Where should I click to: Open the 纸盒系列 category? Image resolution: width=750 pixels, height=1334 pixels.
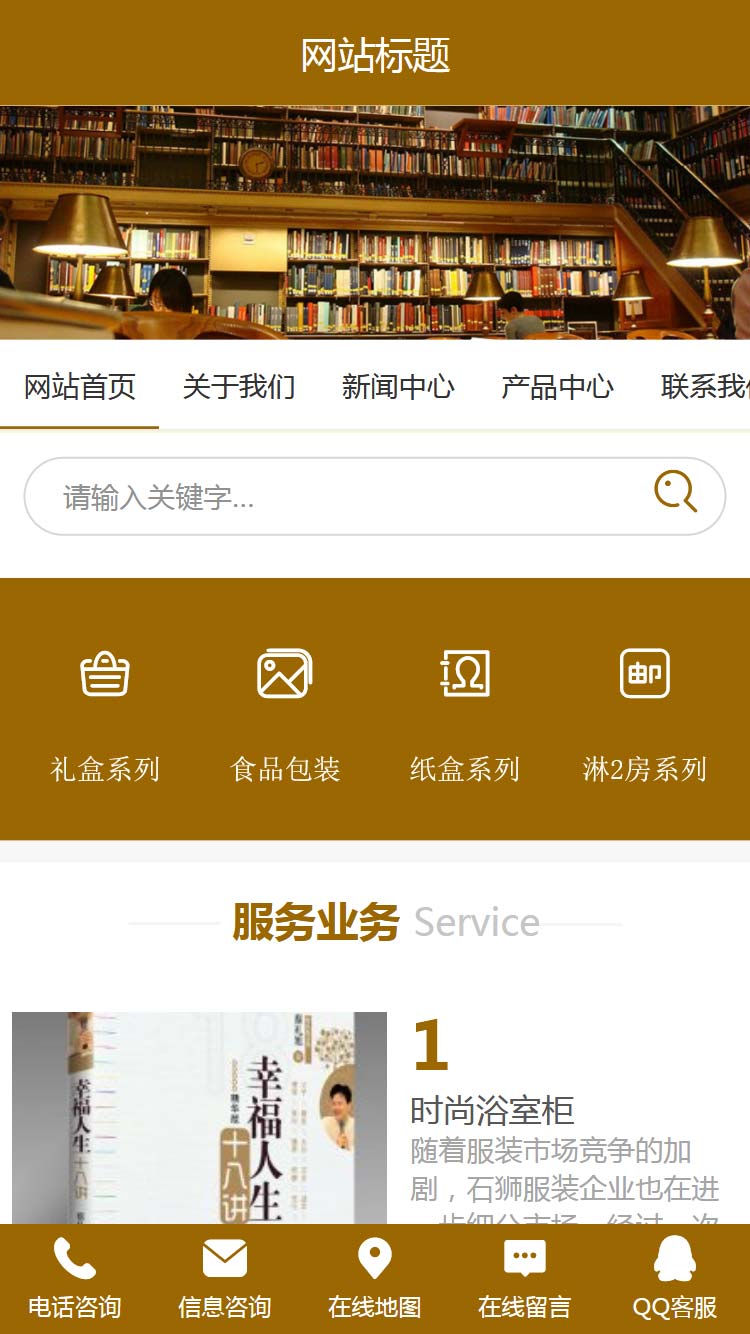(x=465, y=710)
